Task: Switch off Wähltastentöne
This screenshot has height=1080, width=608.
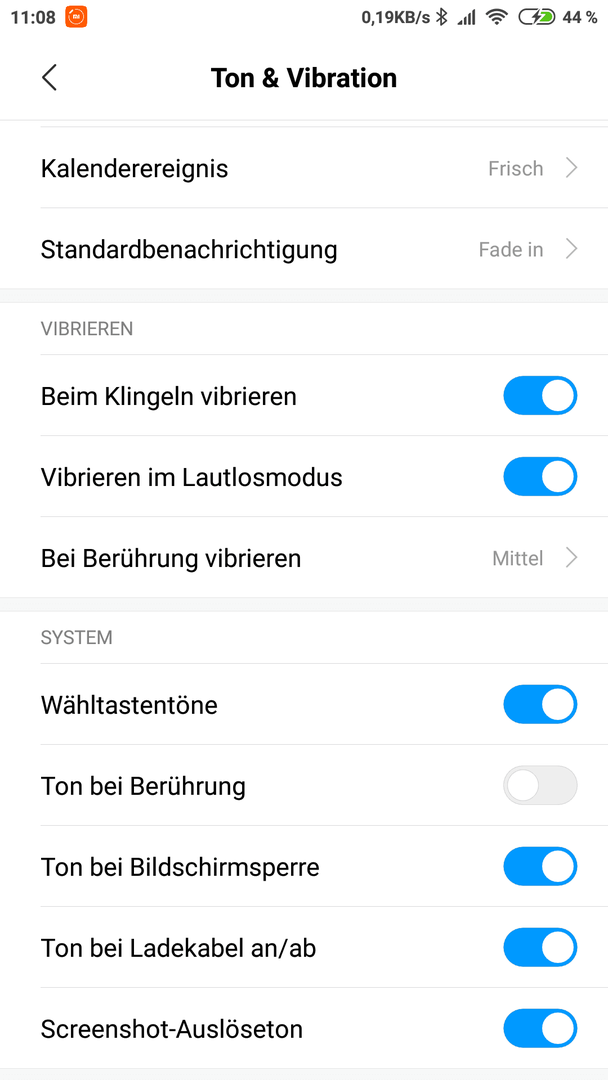Action: pos(540,704)
